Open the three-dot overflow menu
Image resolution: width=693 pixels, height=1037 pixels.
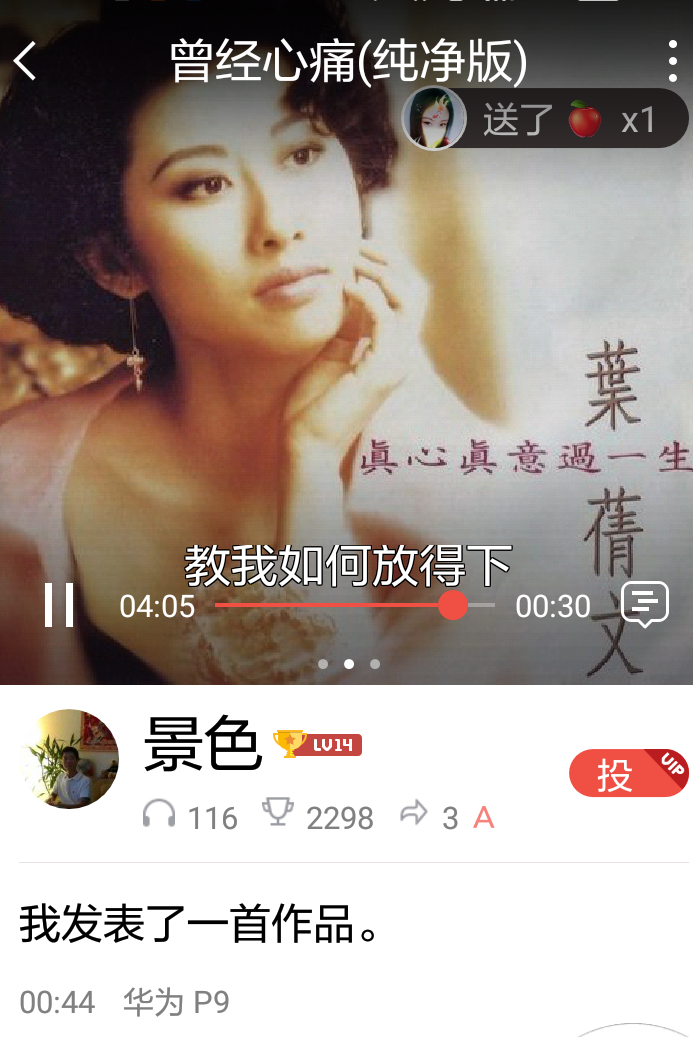[672, 61]
